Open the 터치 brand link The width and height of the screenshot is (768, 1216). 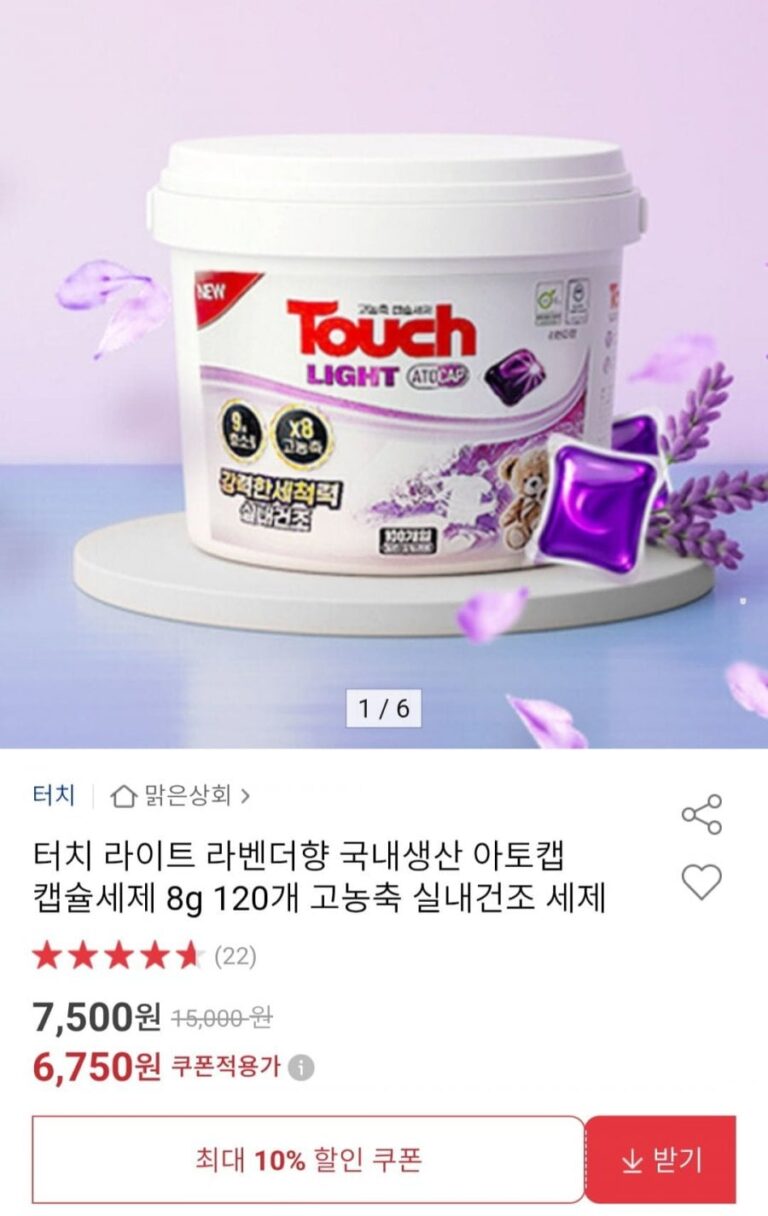53,796
